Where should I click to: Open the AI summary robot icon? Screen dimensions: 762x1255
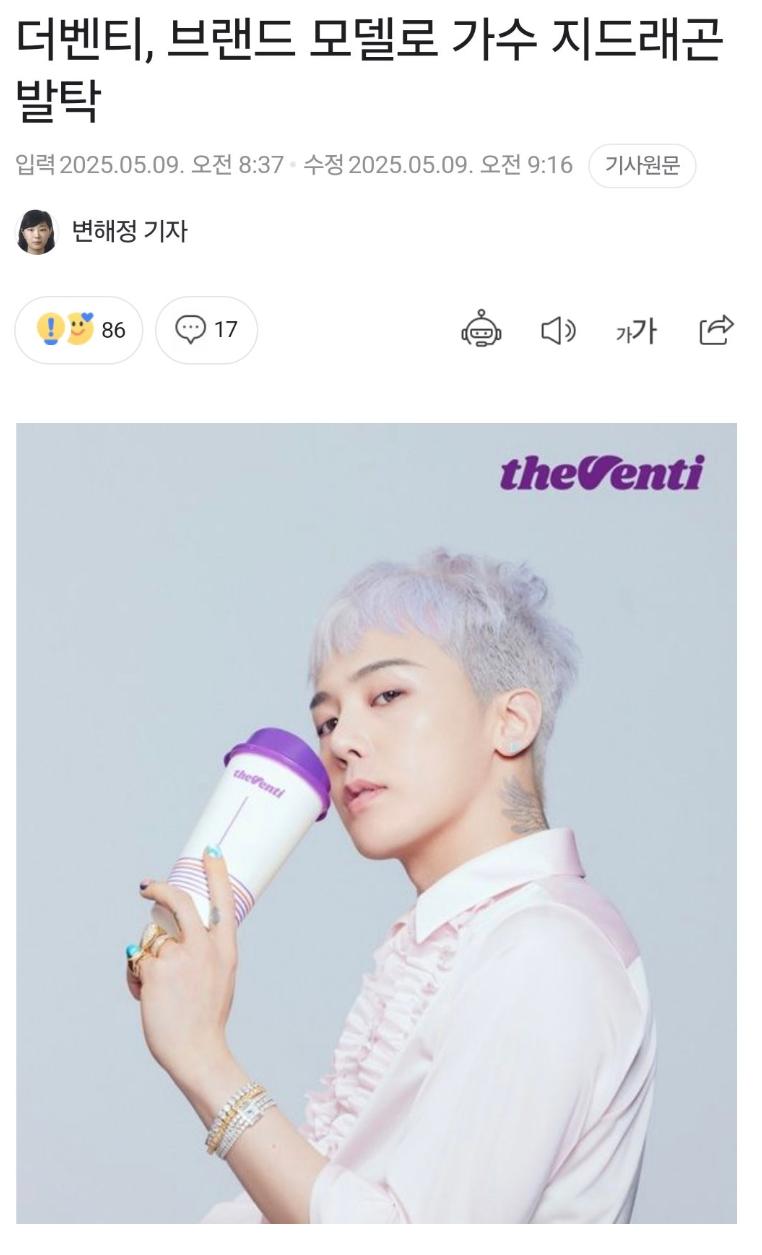[481, 329]
